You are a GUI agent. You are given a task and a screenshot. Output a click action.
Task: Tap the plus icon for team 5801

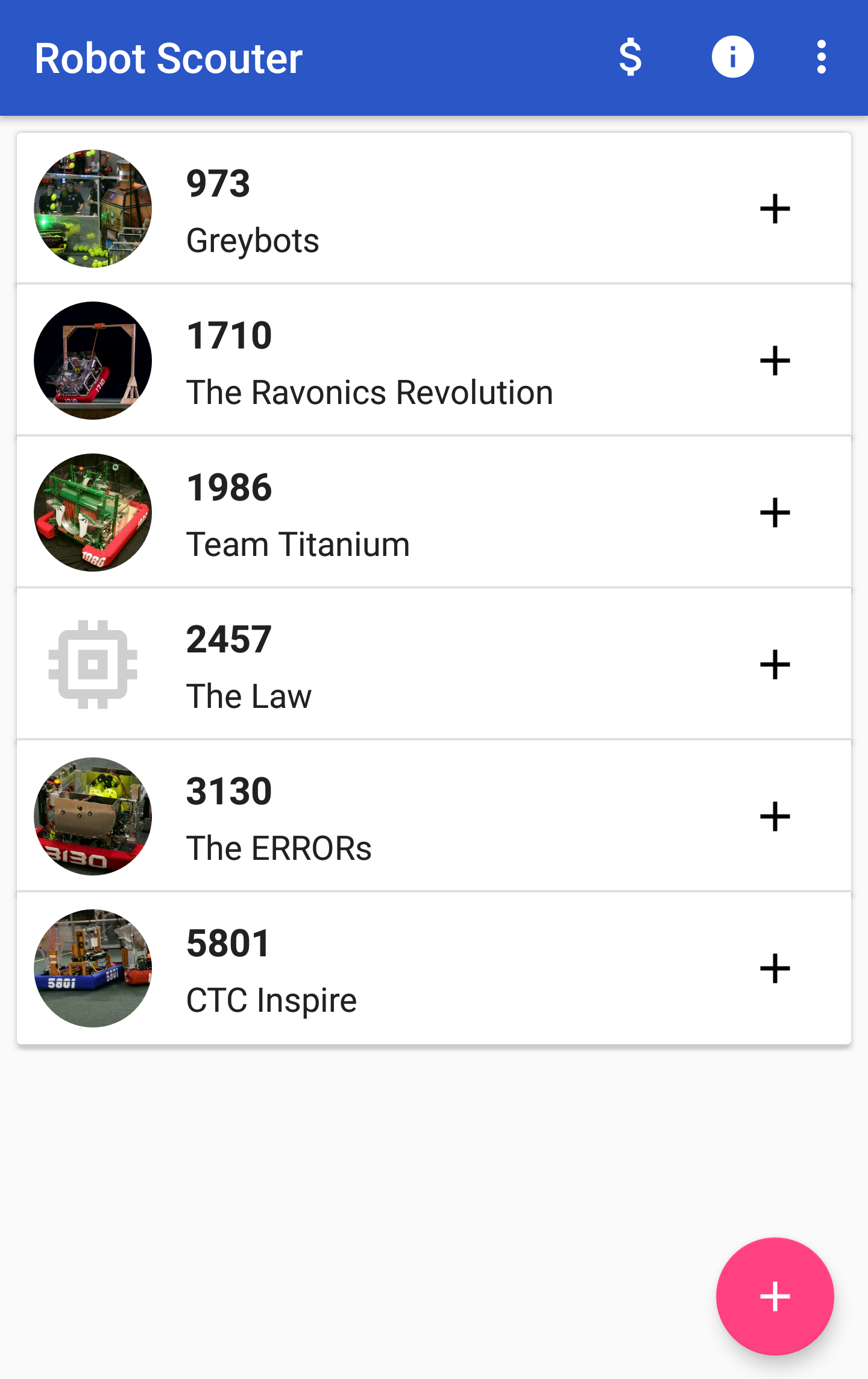coord(775,968)
